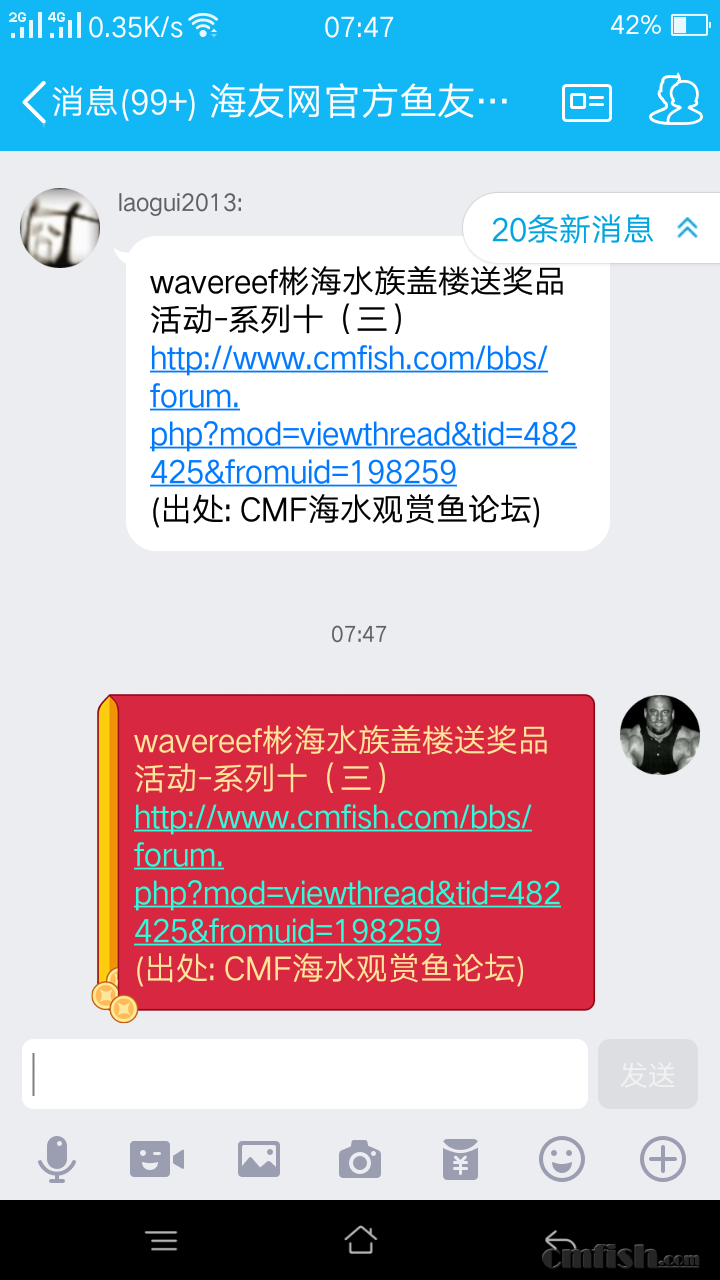720x1280 pixels.
Task: Expand laogui2013's avatar thumbnail
Action: pos(60,228)
